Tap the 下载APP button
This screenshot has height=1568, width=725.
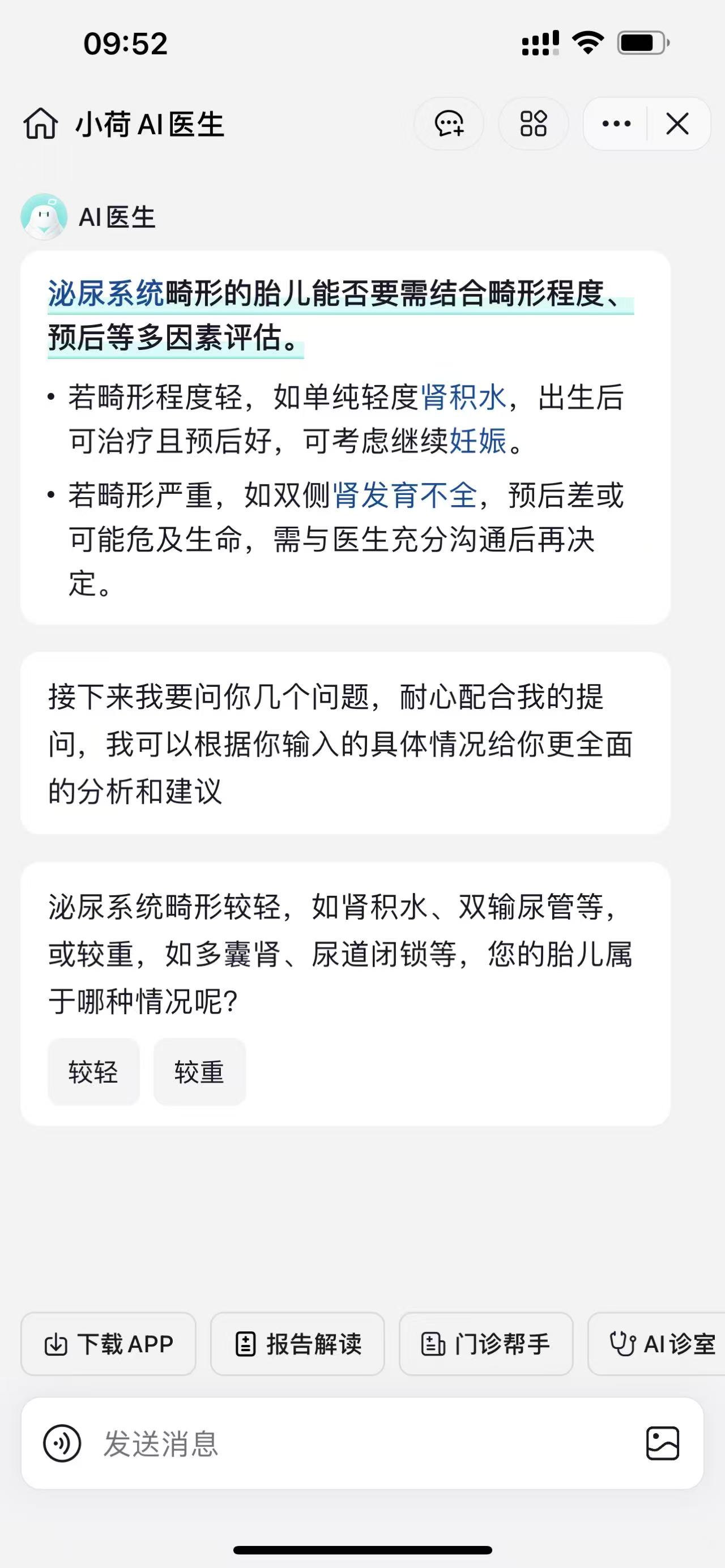108,1343
